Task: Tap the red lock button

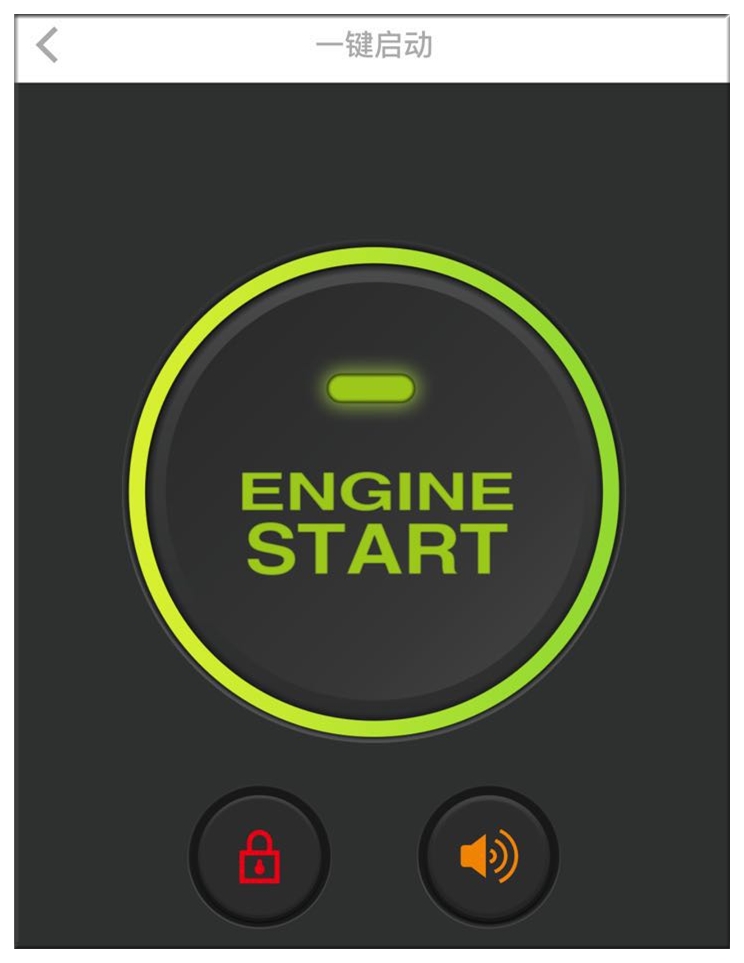Action: pyautogui.click(x=259, y=857)
